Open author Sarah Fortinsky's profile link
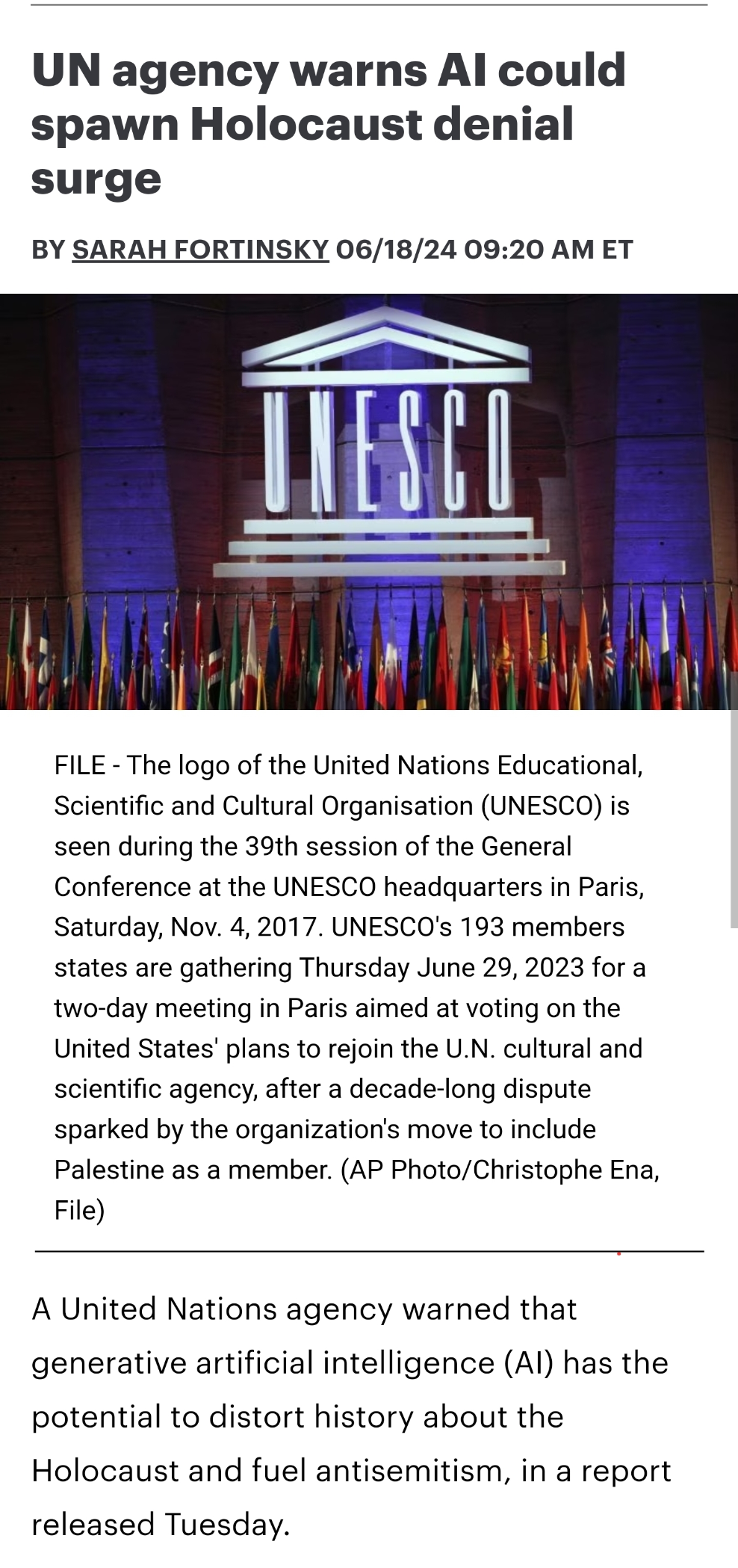Viewport: 738px width, 1568px height. (x=200, y=249)
